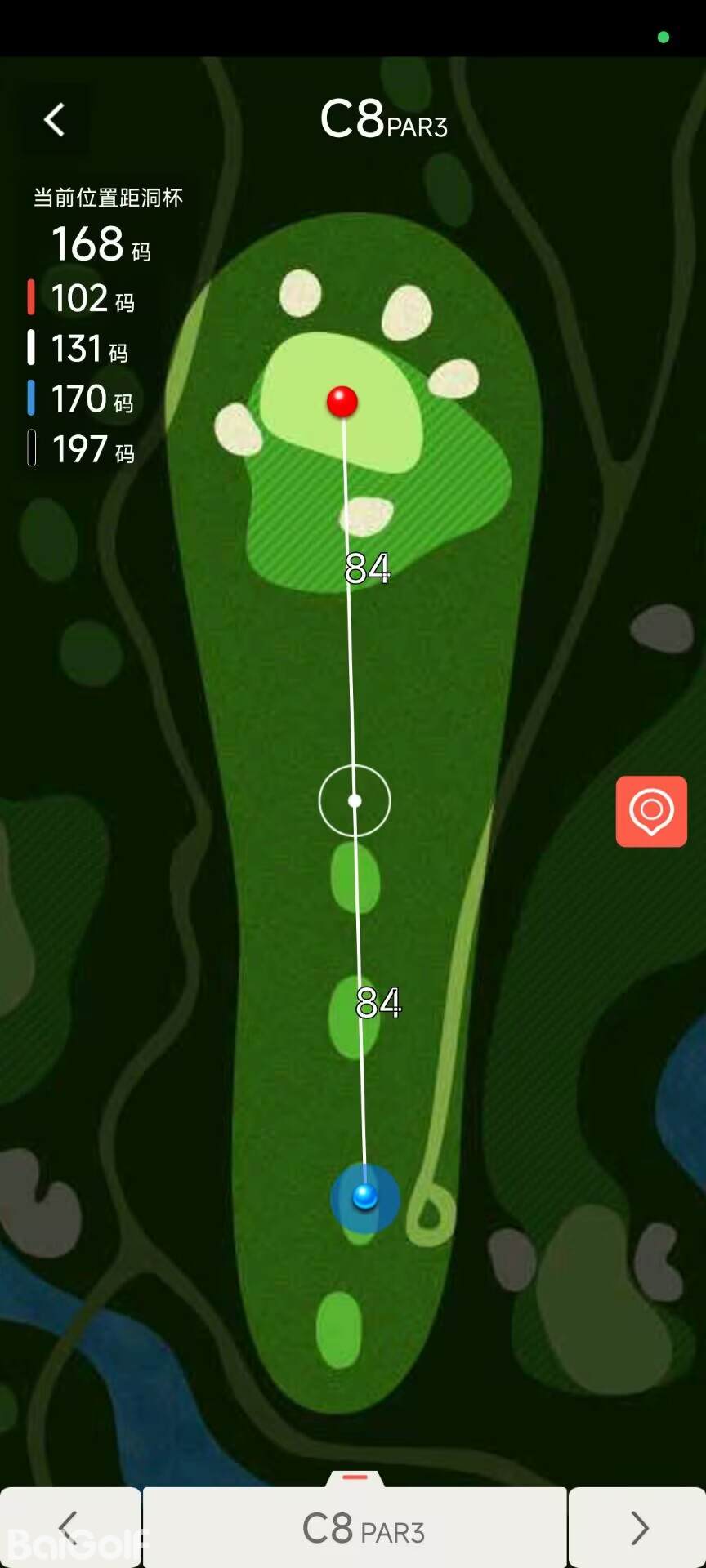Go back using the top-left arrow
The image size is (706, 1568).
54,120
